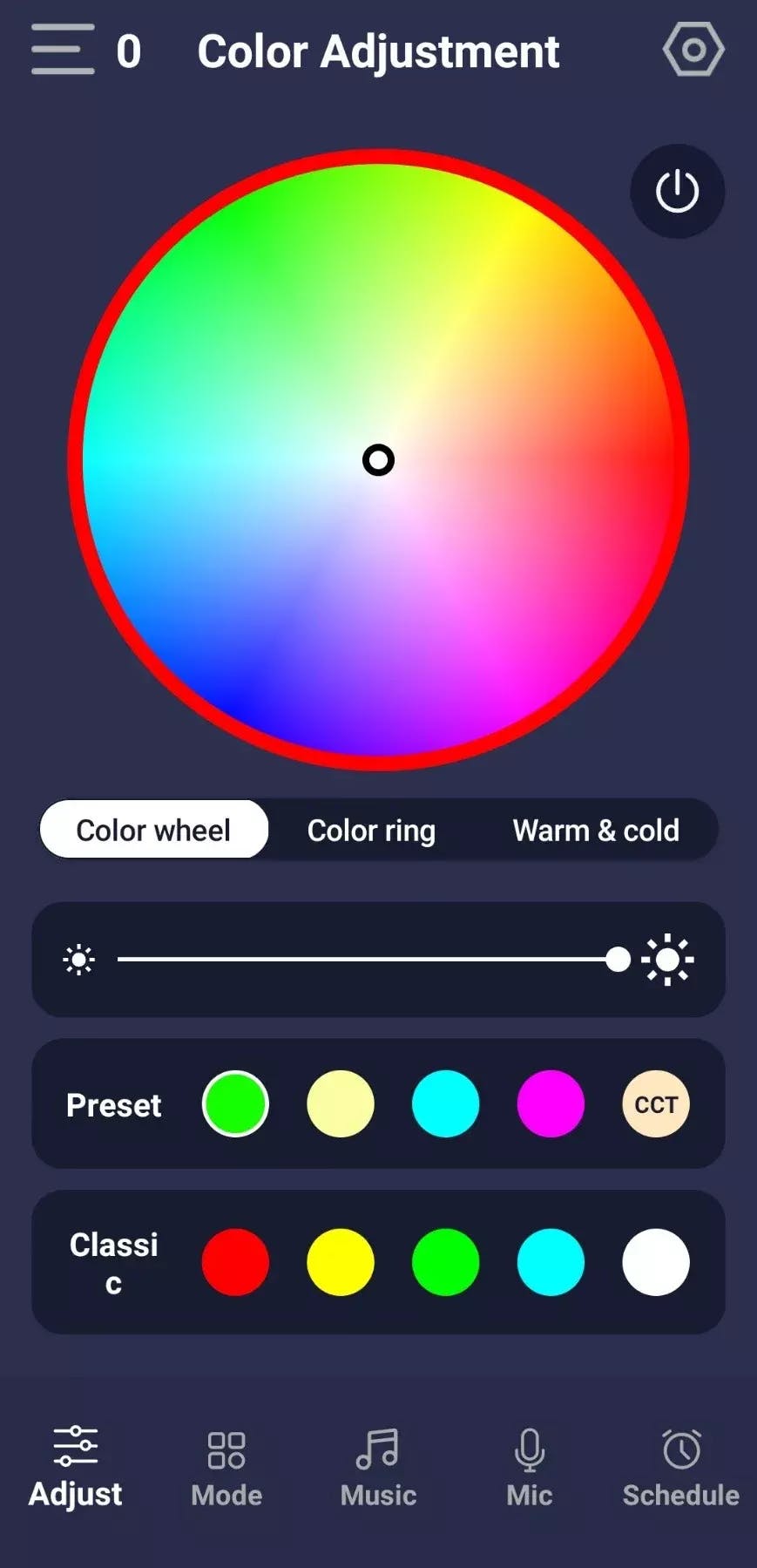This screenshot has width=757, height=1568.
Task: Open the Music tab
Action: (x=378, y=1470)
